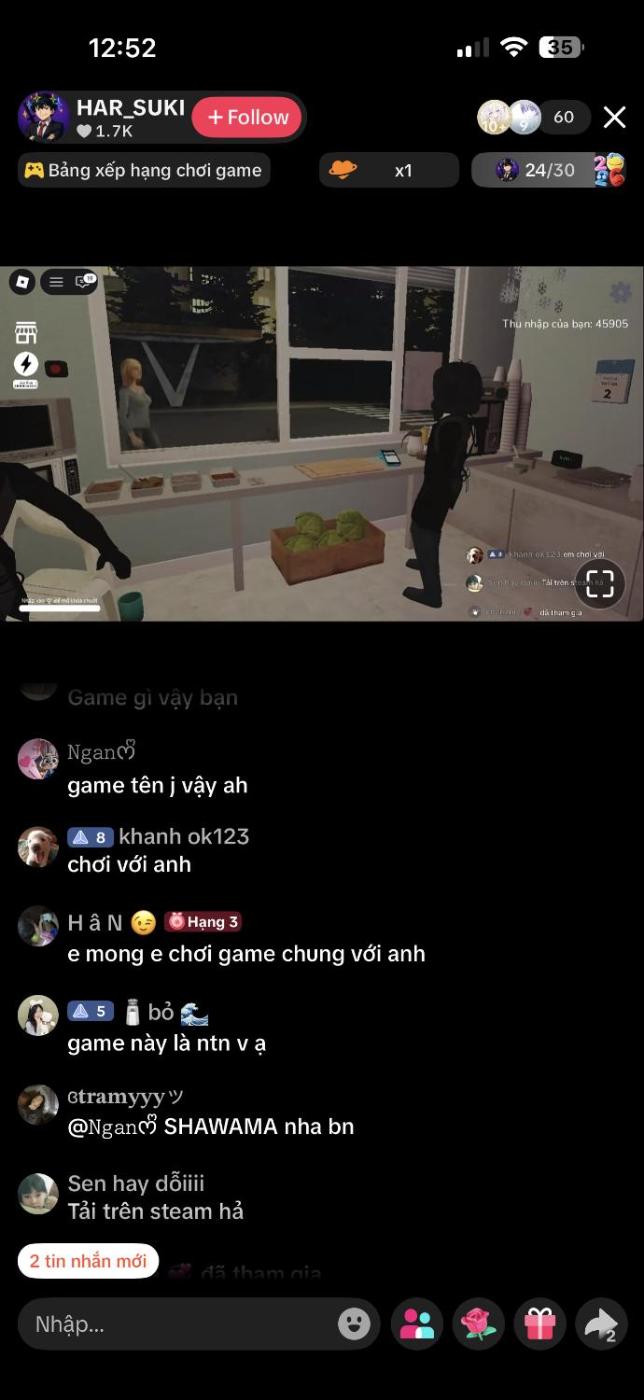This screenshot has width=644, height=1400.
Task: Send a rose gift
Action: [478, 1324]
